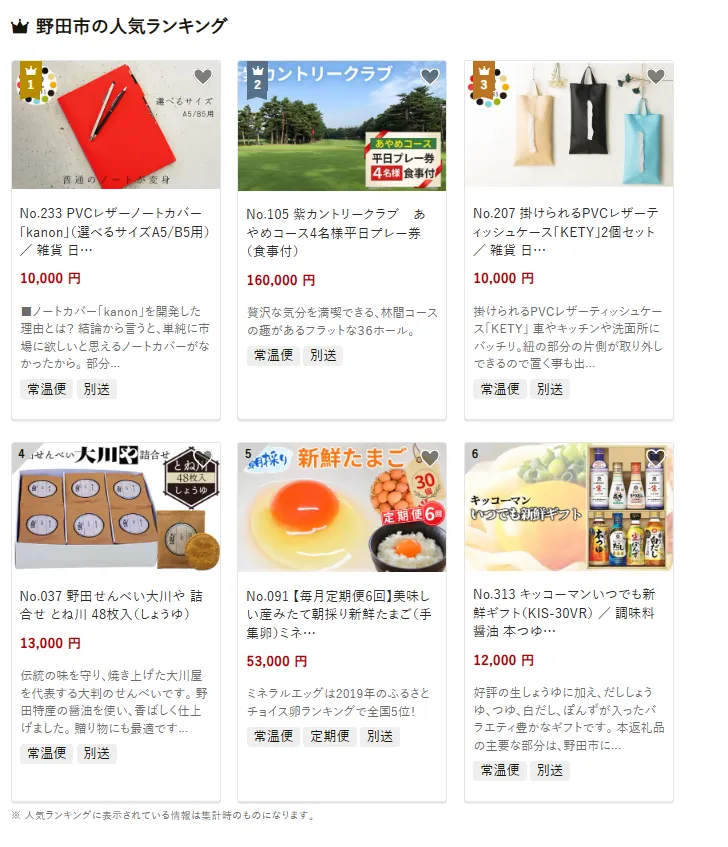Select the 定期便 tag on the egg item

click(x=328, y=737)
